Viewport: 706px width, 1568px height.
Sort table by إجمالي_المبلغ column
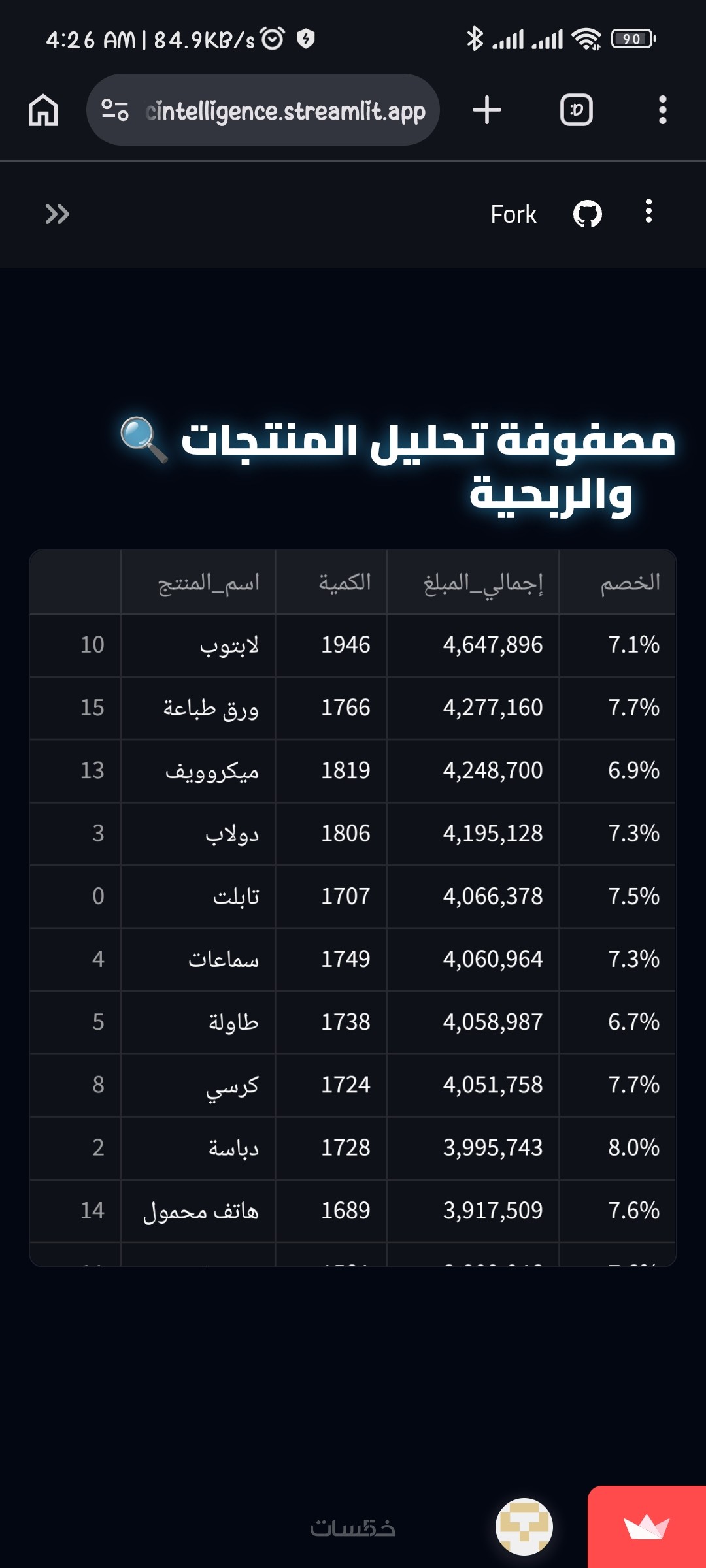pos(483,582)
